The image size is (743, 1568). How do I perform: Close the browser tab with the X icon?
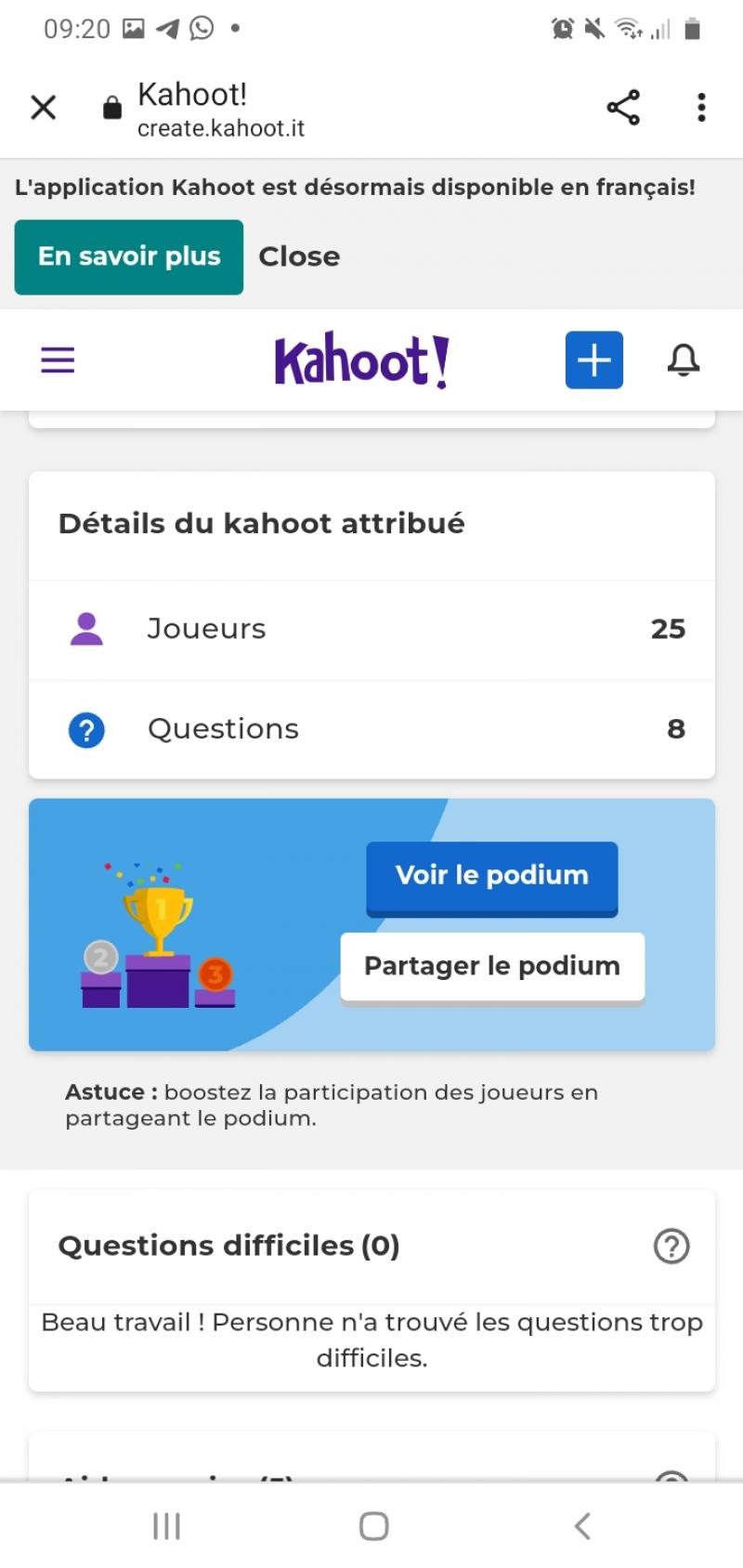(x=44, y=108)
